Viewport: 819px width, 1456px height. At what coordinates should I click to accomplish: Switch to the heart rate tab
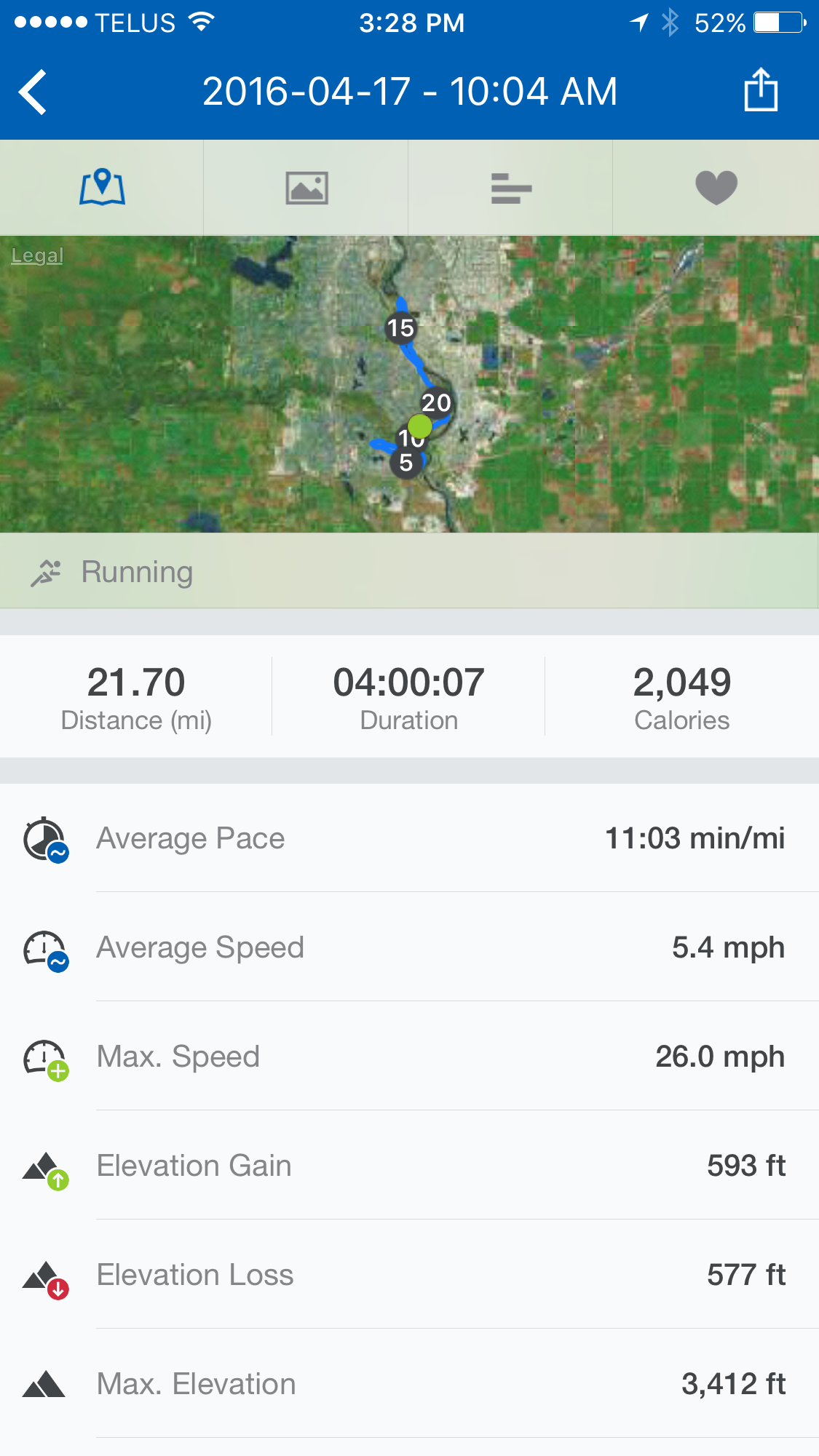point(716,188)
